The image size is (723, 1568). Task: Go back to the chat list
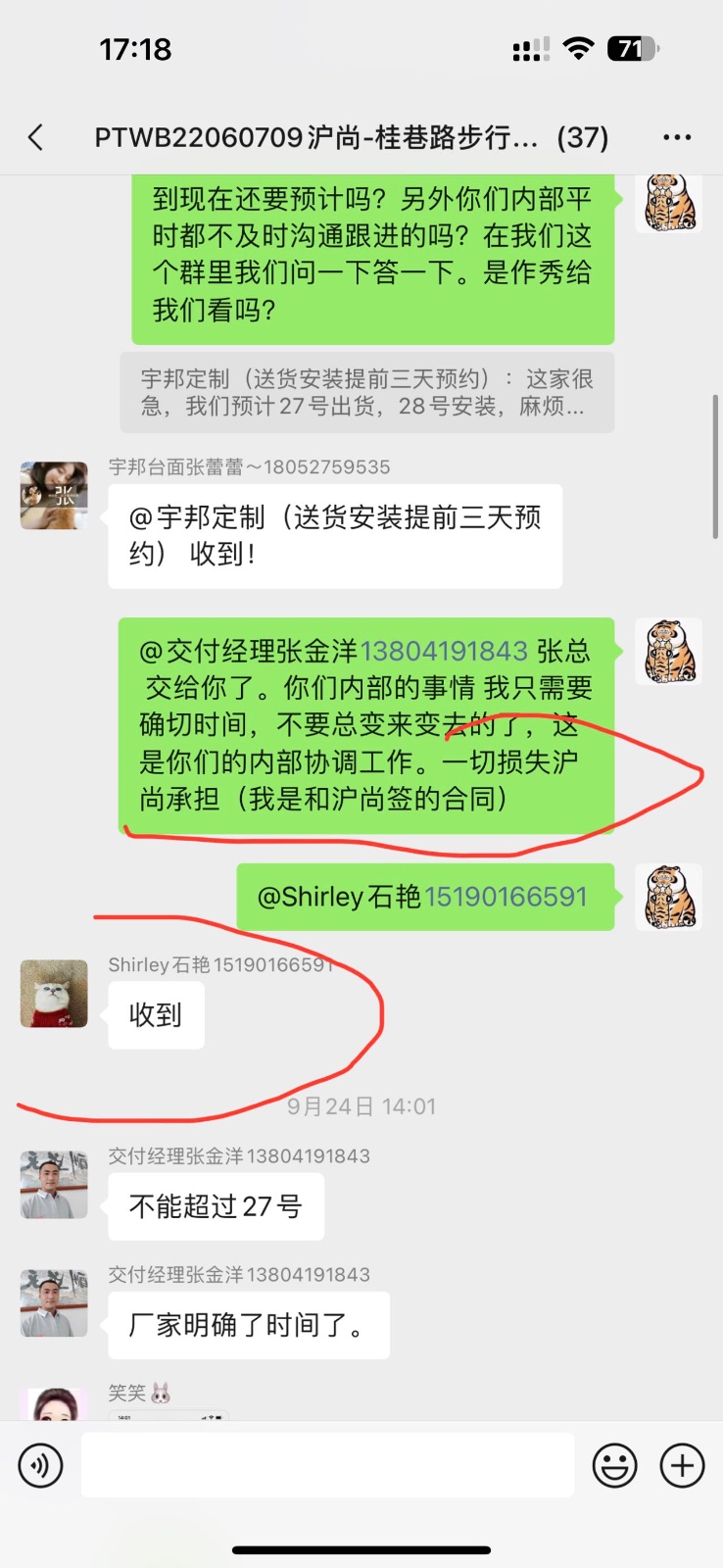tap(36, 137)
